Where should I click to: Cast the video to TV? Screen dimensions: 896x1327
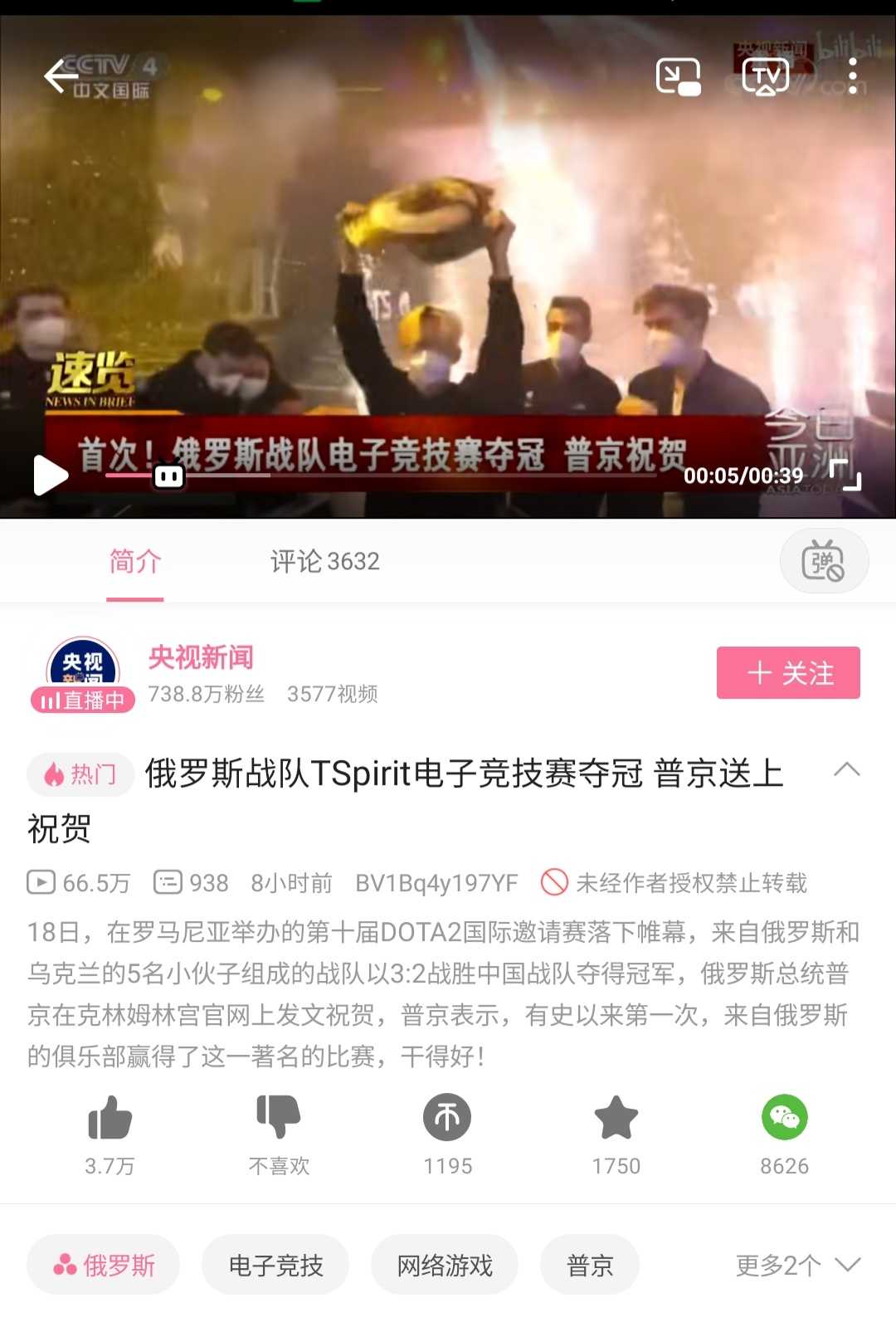(x=765, y=76)
